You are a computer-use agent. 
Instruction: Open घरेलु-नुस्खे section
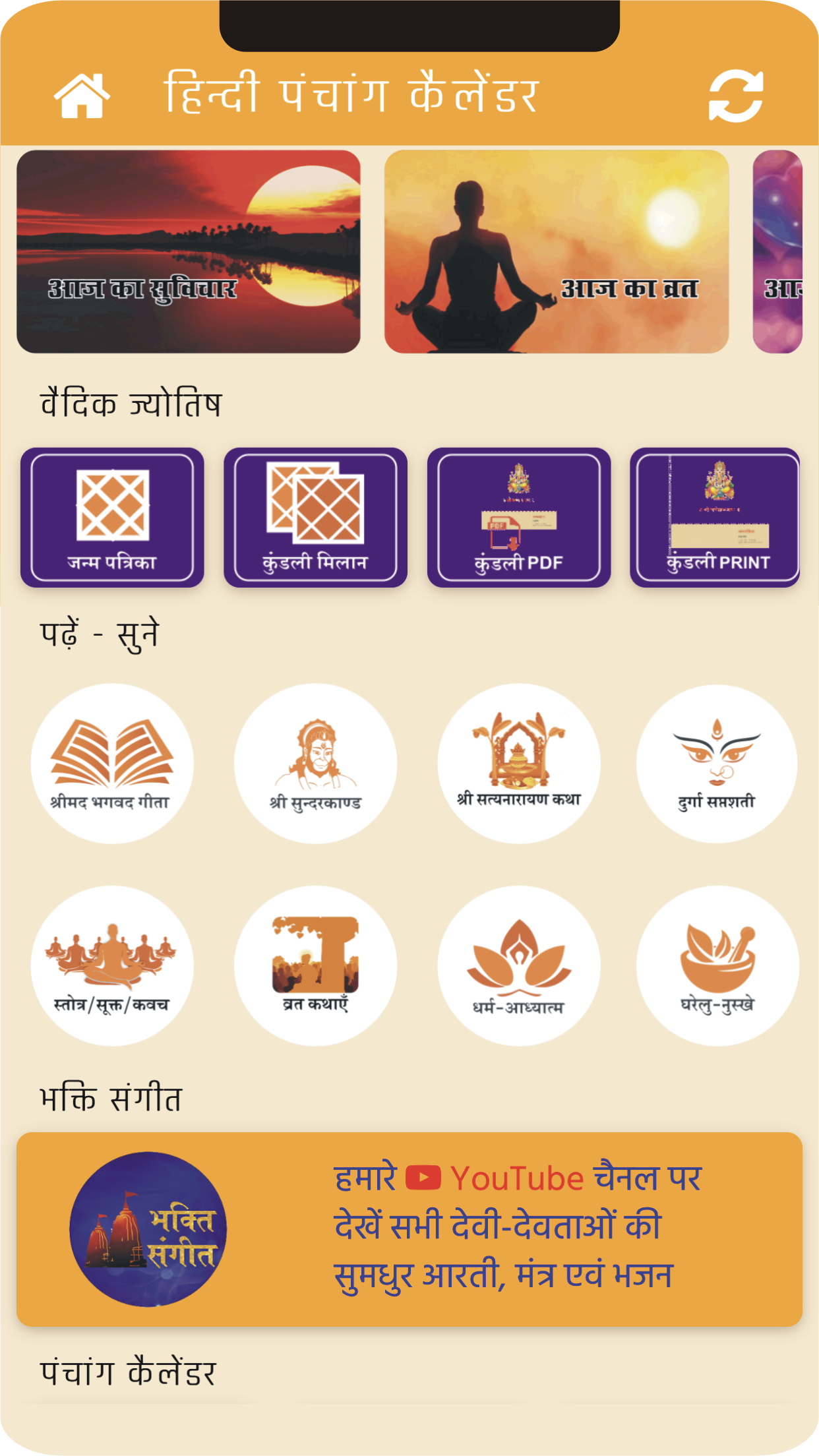point(717,966)
